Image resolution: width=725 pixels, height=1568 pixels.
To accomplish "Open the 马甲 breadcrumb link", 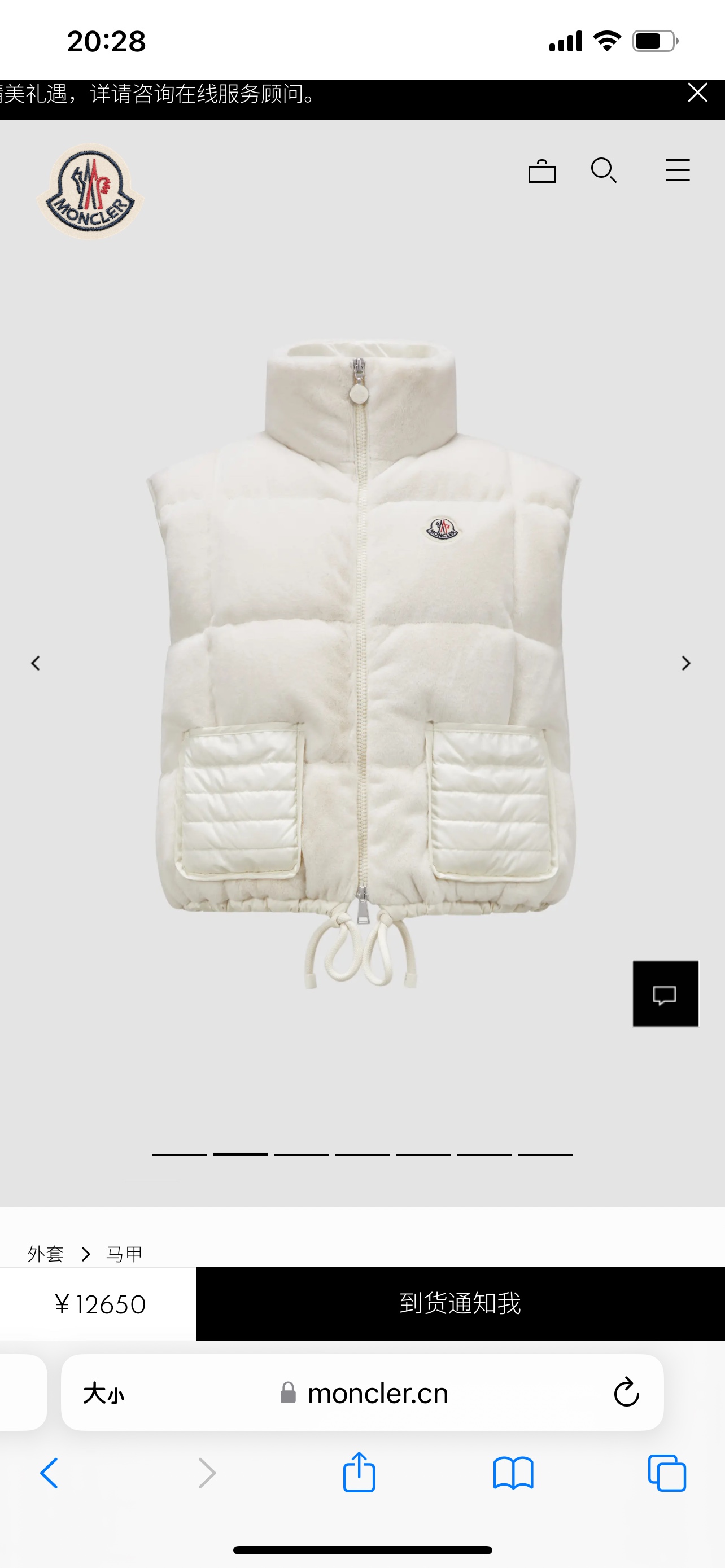I will tap(124, 1253).
